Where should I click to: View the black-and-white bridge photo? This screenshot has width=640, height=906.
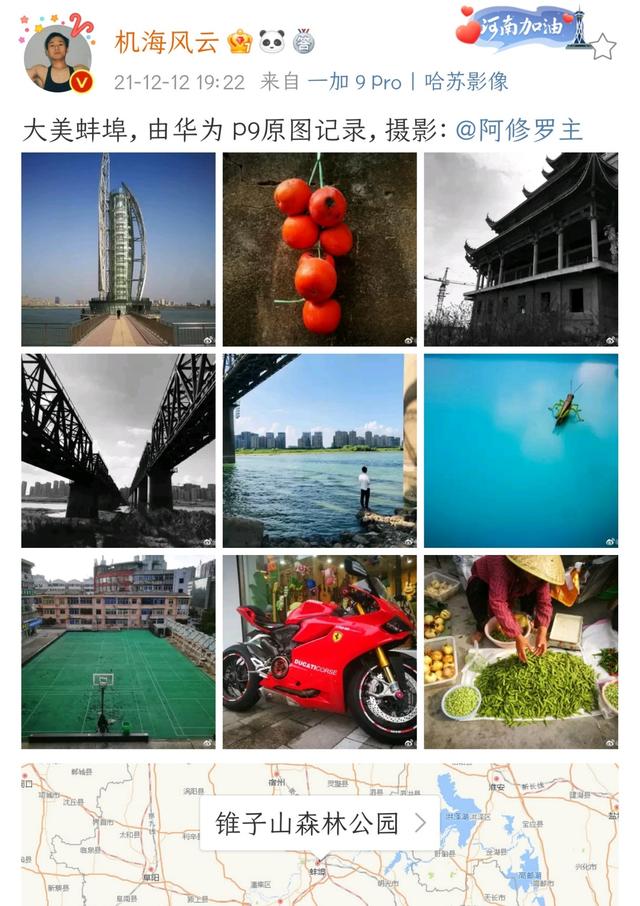click(118, 450)
